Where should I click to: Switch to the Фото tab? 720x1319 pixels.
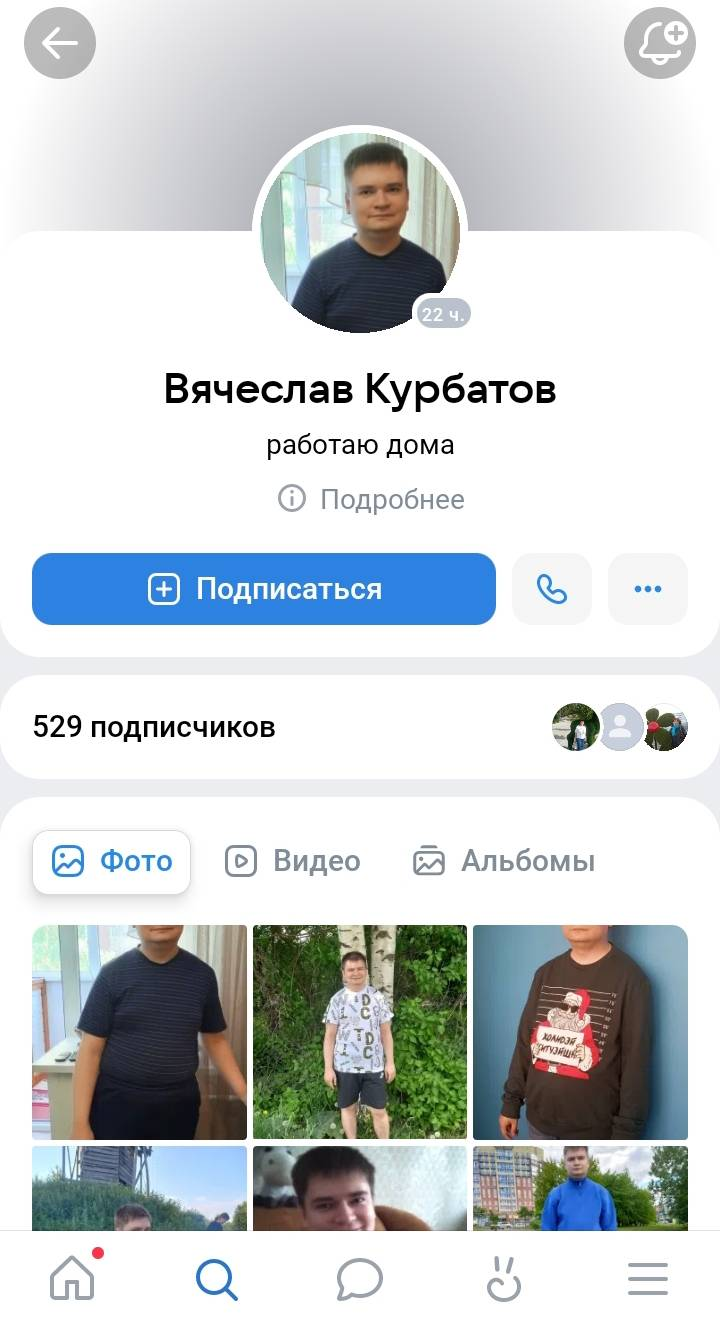click(112, 861)
